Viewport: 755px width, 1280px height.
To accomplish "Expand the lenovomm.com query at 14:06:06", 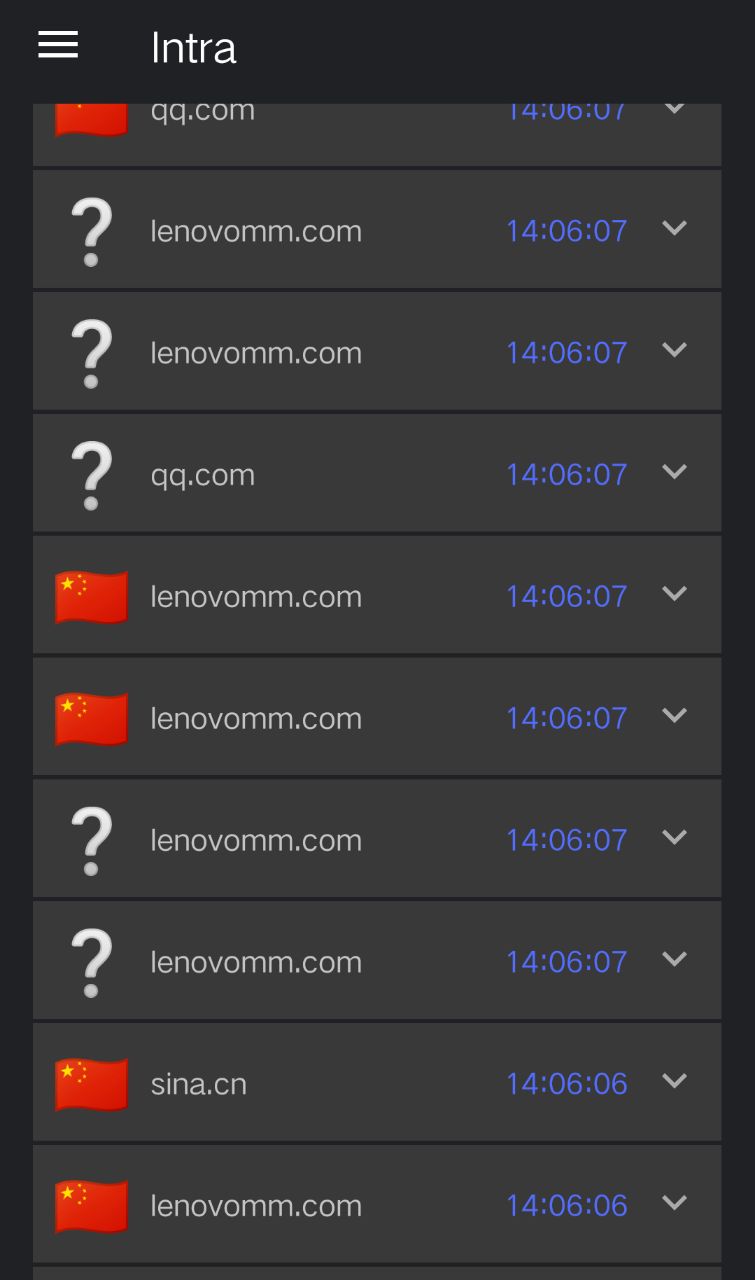I will (675, 1203).
